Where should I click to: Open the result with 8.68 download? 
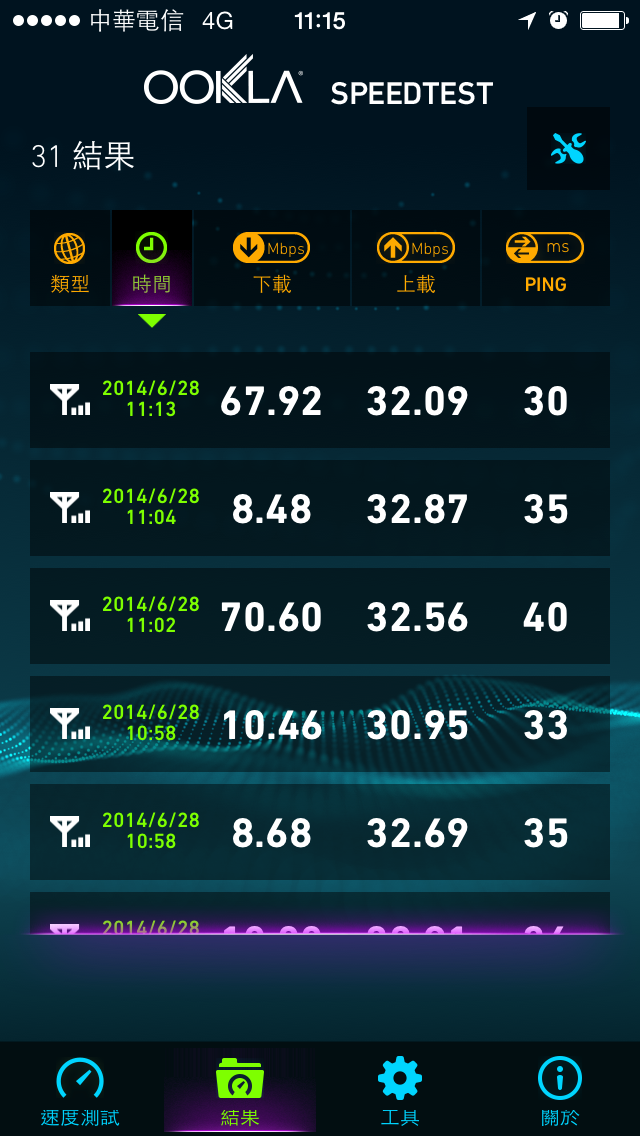click(x=320, y=833)
